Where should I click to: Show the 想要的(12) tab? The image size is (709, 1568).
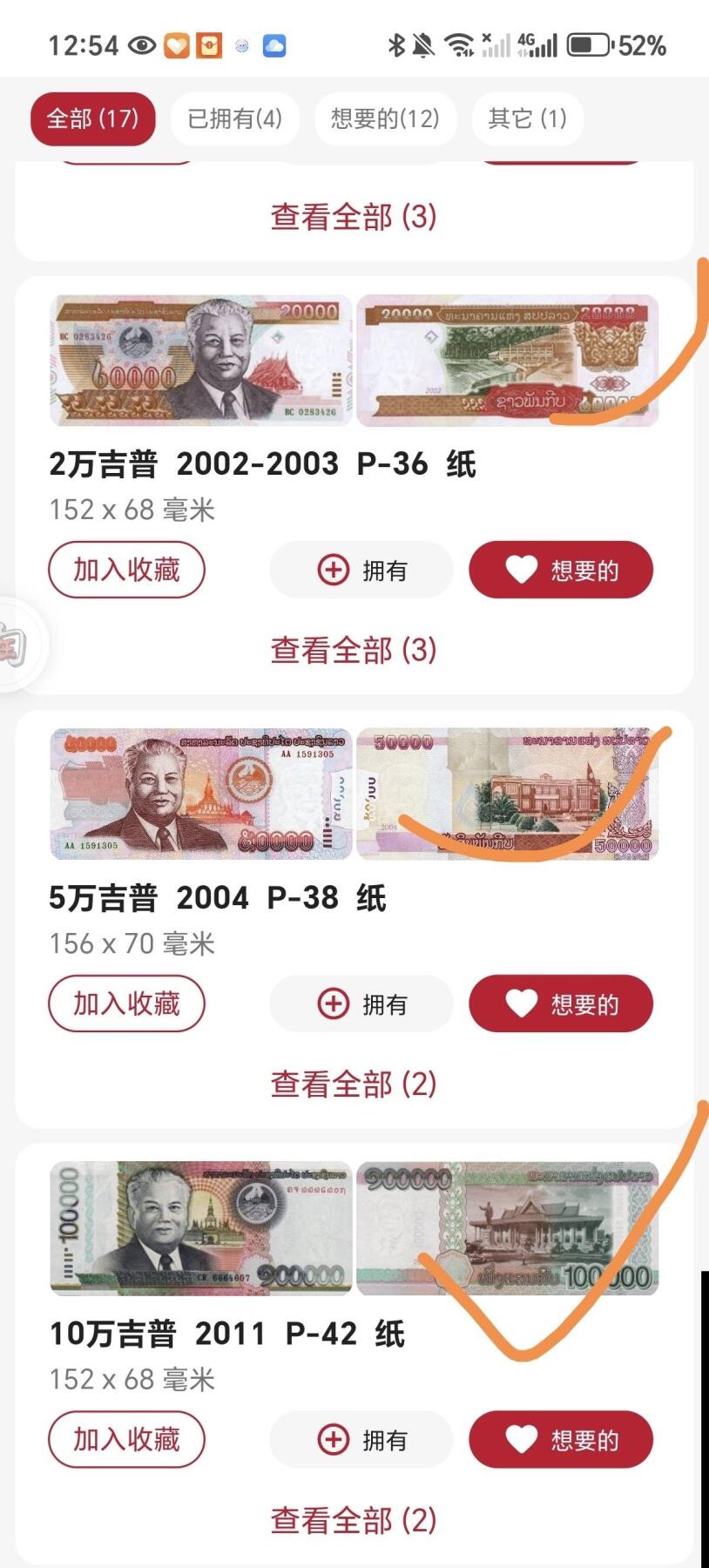click(385, 118)
